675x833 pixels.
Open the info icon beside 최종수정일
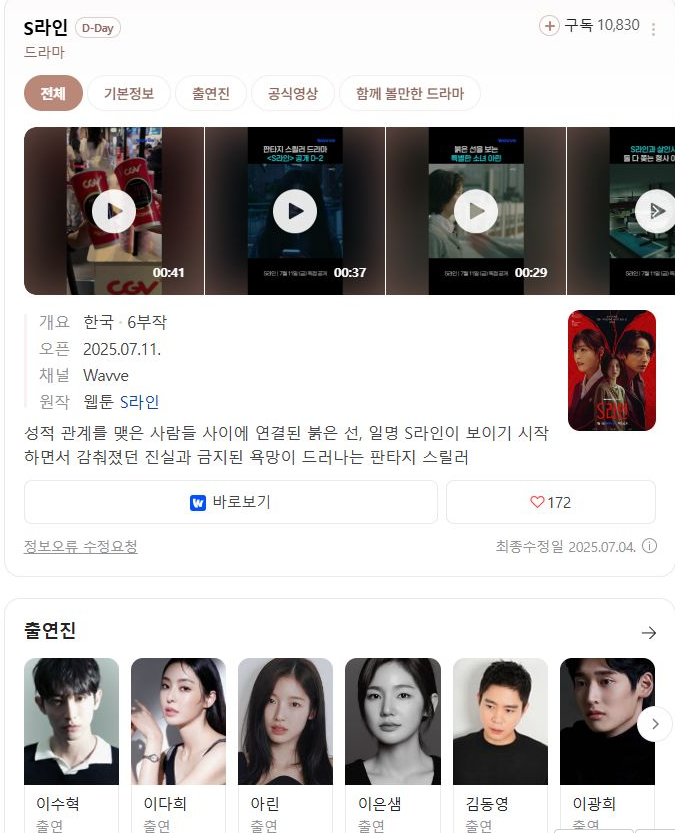tap(649, 546)
